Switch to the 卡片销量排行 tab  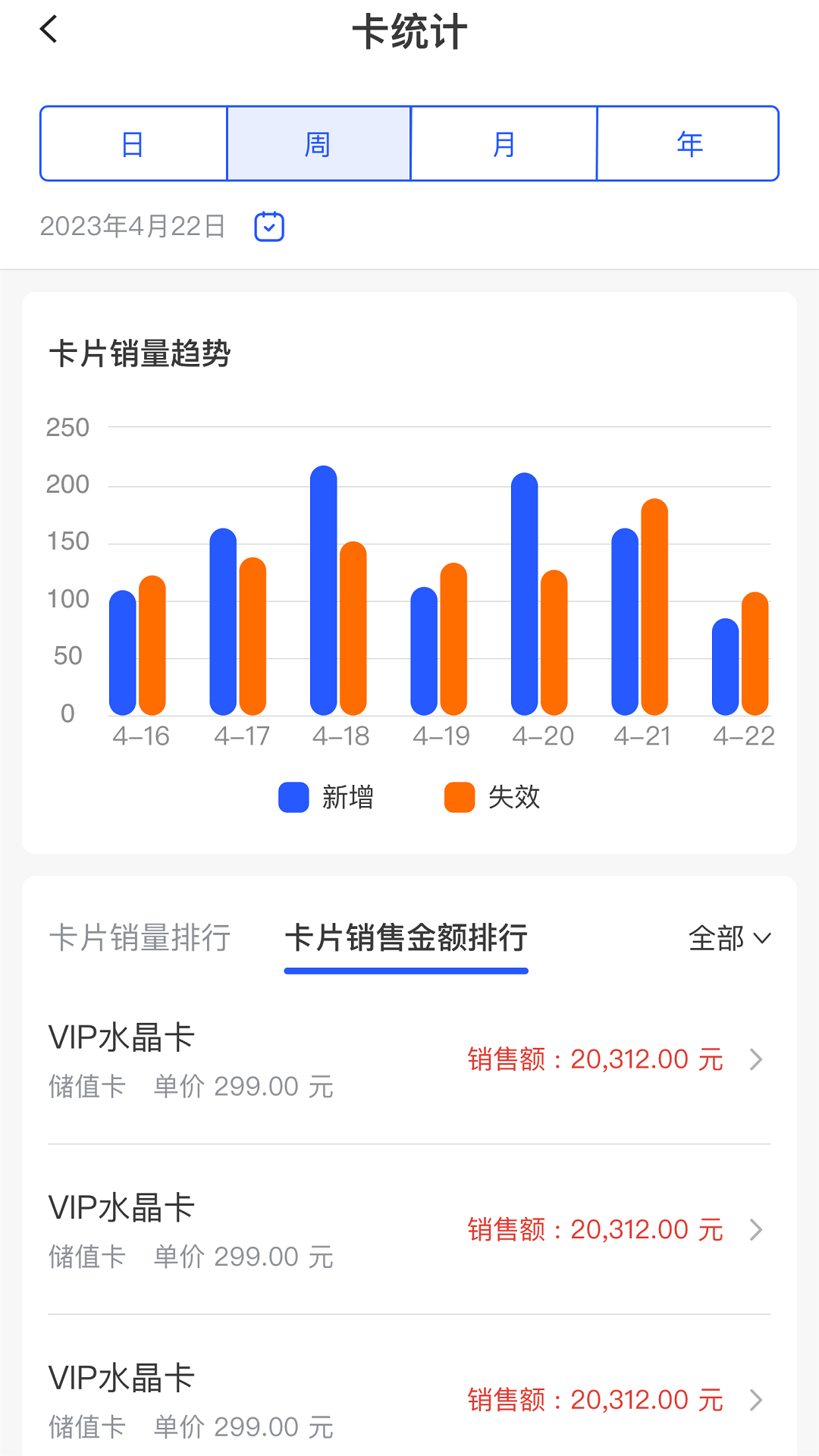click(x=141, y=939)
